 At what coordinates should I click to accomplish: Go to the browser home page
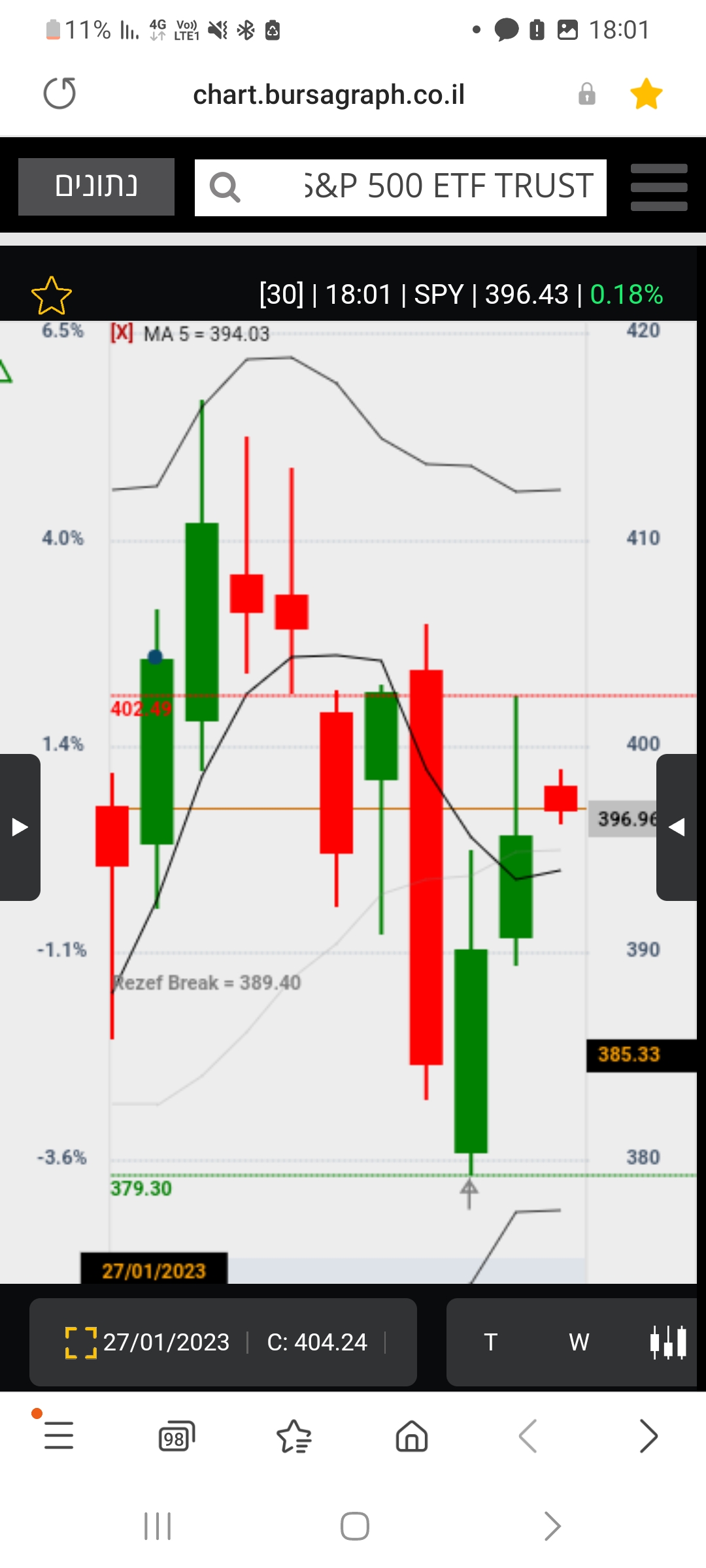coord(412,1437)
